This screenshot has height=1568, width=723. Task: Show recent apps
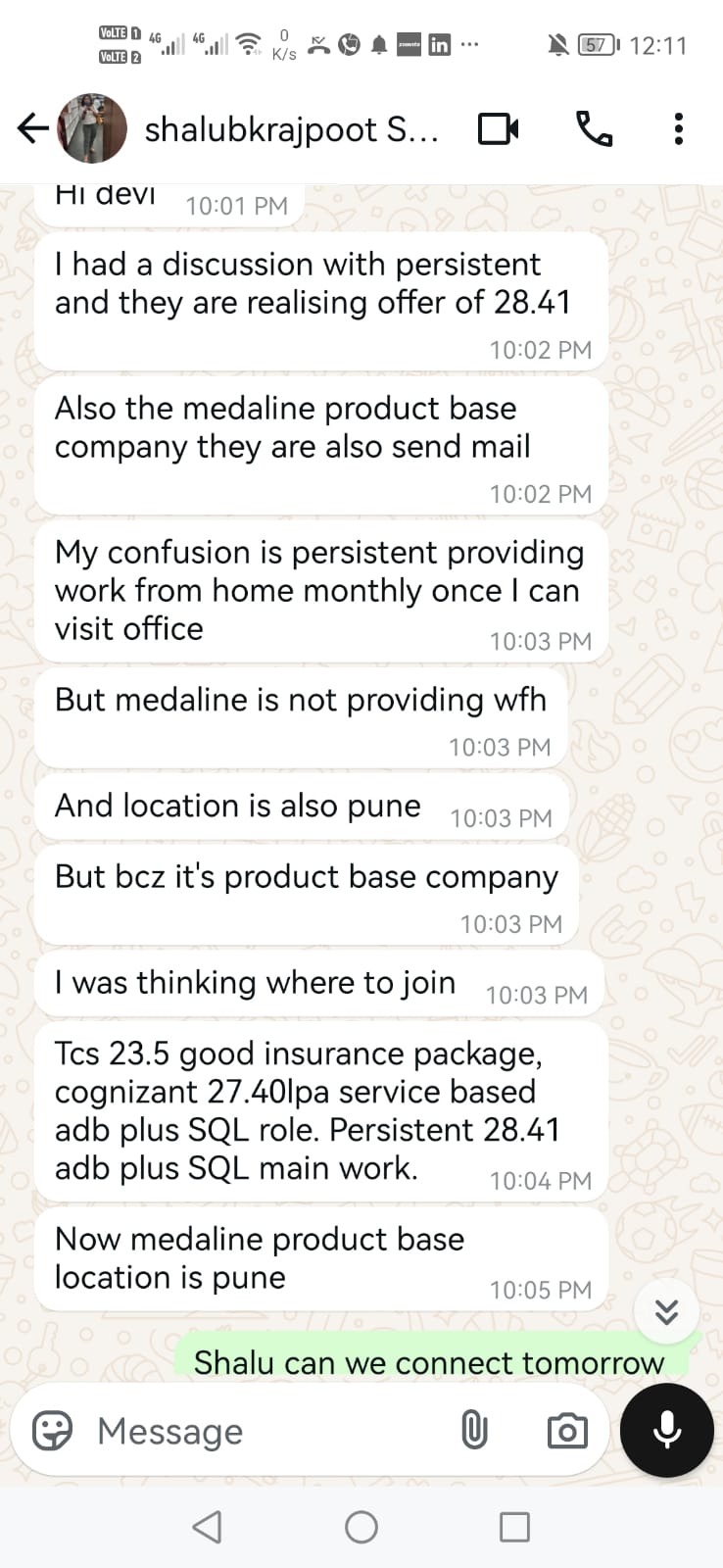(514, 1526)
